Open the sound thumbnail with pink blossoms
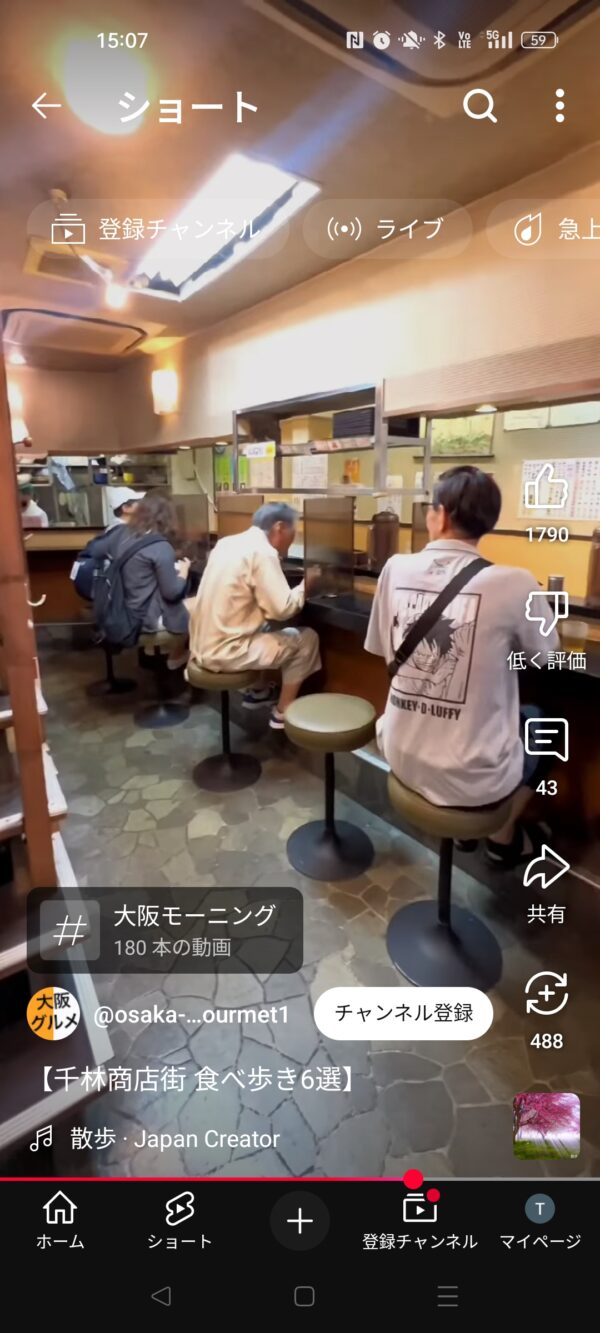The height and width of the screenshot is (1333, 600). [x=546, y=1126]
